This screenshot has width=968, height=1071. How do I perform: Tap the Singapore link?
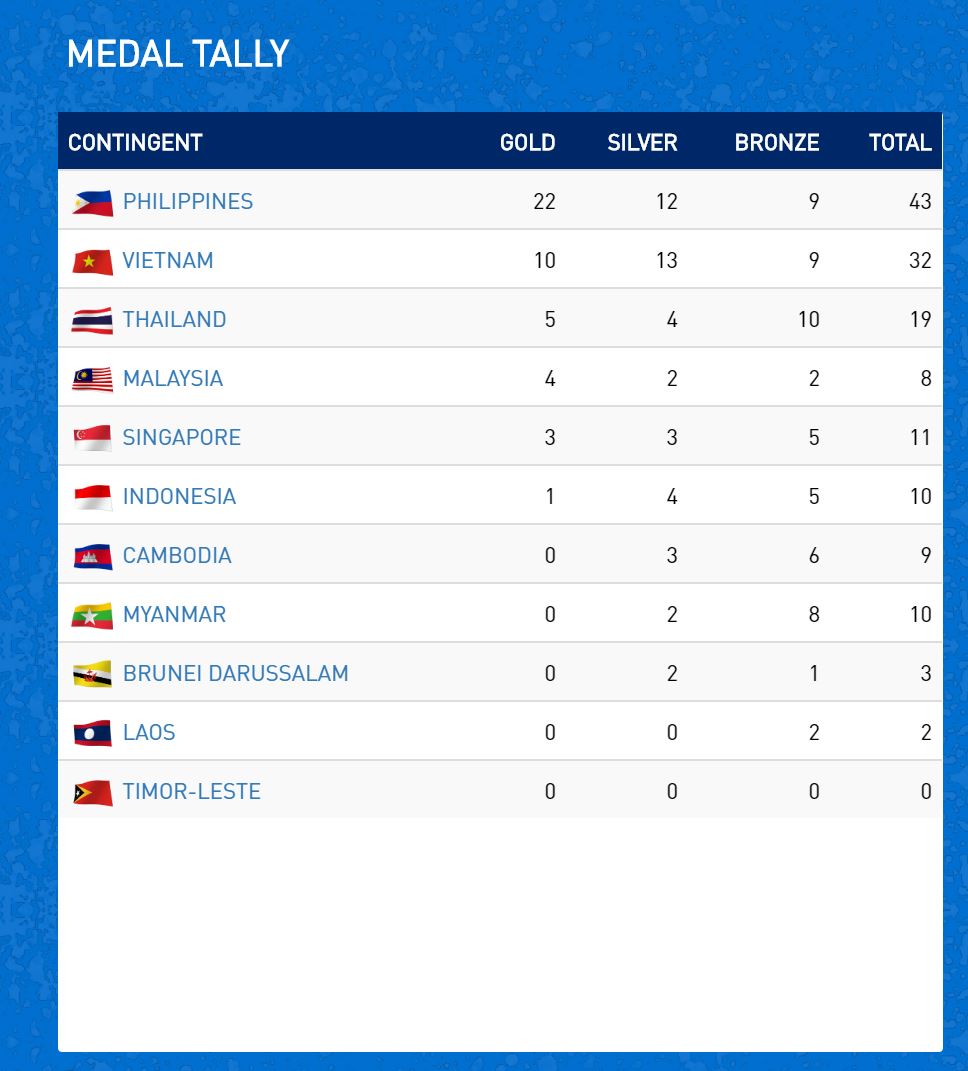tap(181, 437)
